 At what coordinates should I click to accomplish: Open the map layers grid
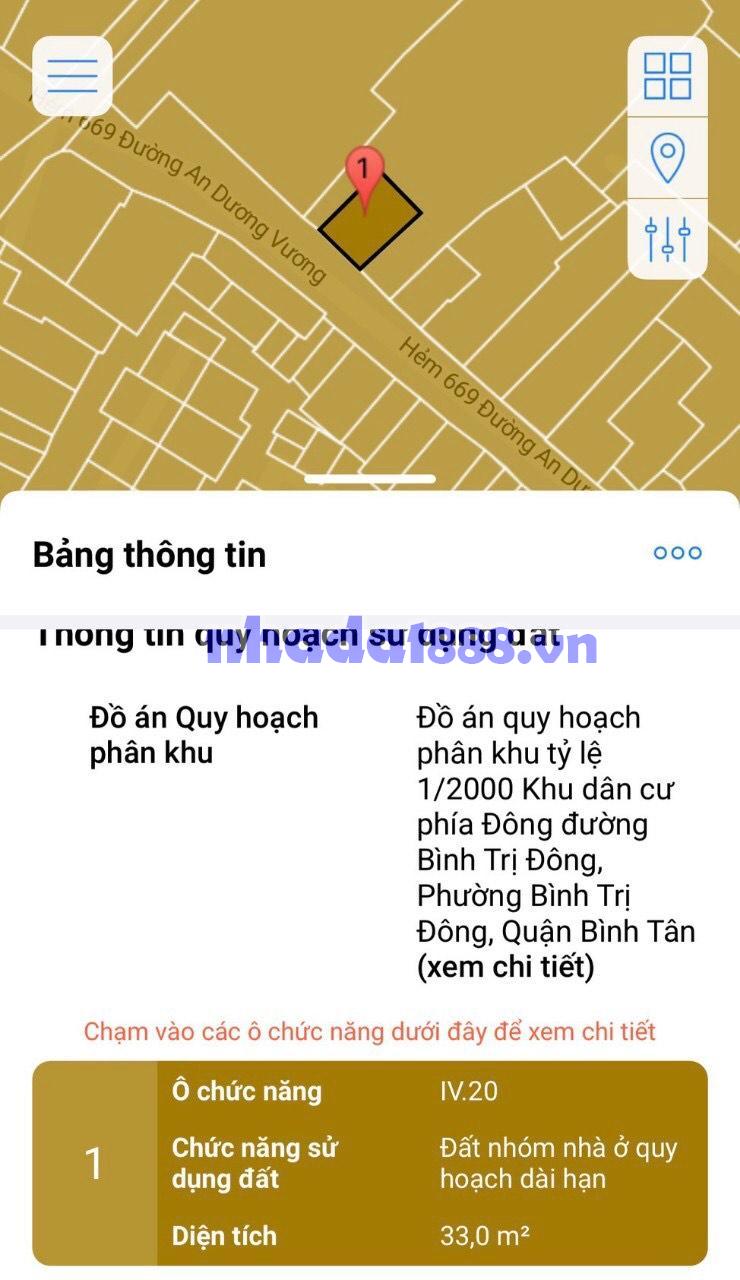coord(667,77)
